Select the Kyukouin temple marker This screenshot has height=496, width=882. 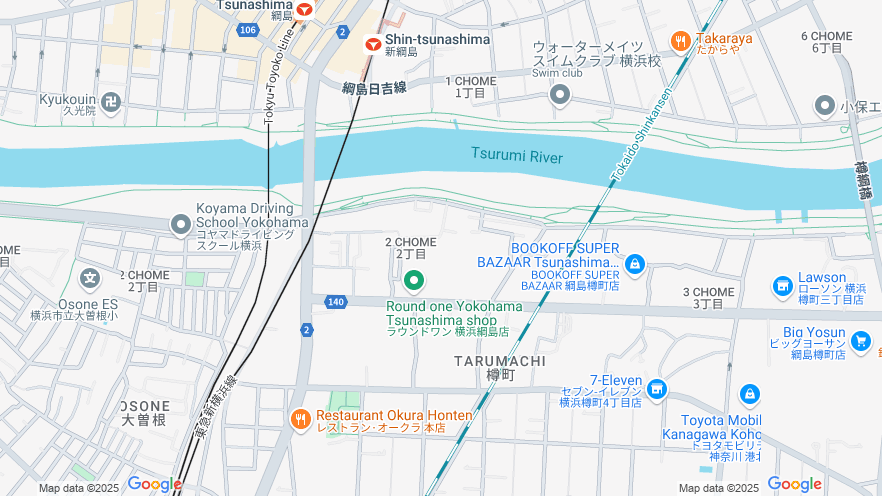[x=113, y=100]
